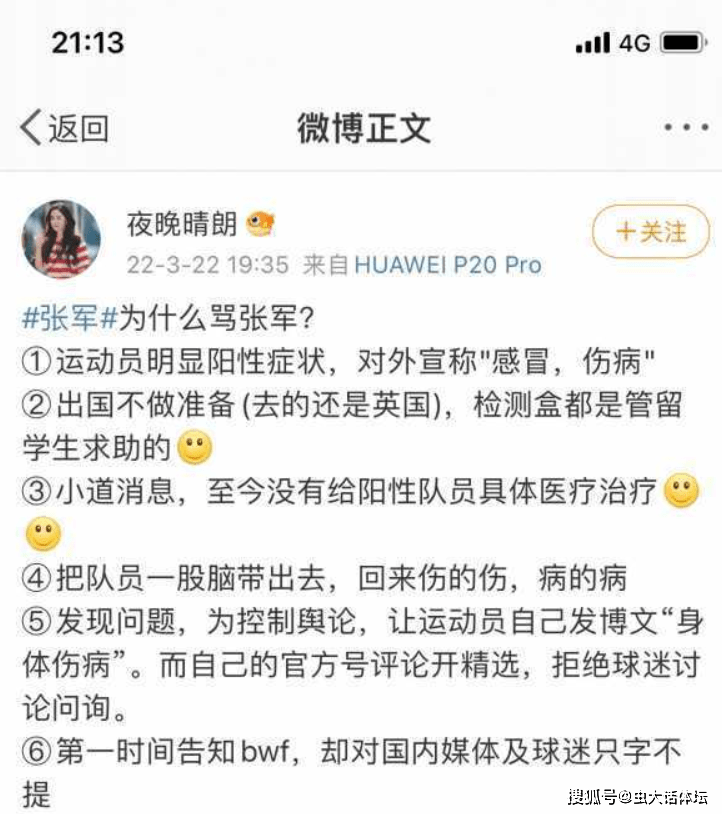View the username 夜晚晴朗 profile
This screenshot has width=722, height=814.
click(182, 223)
